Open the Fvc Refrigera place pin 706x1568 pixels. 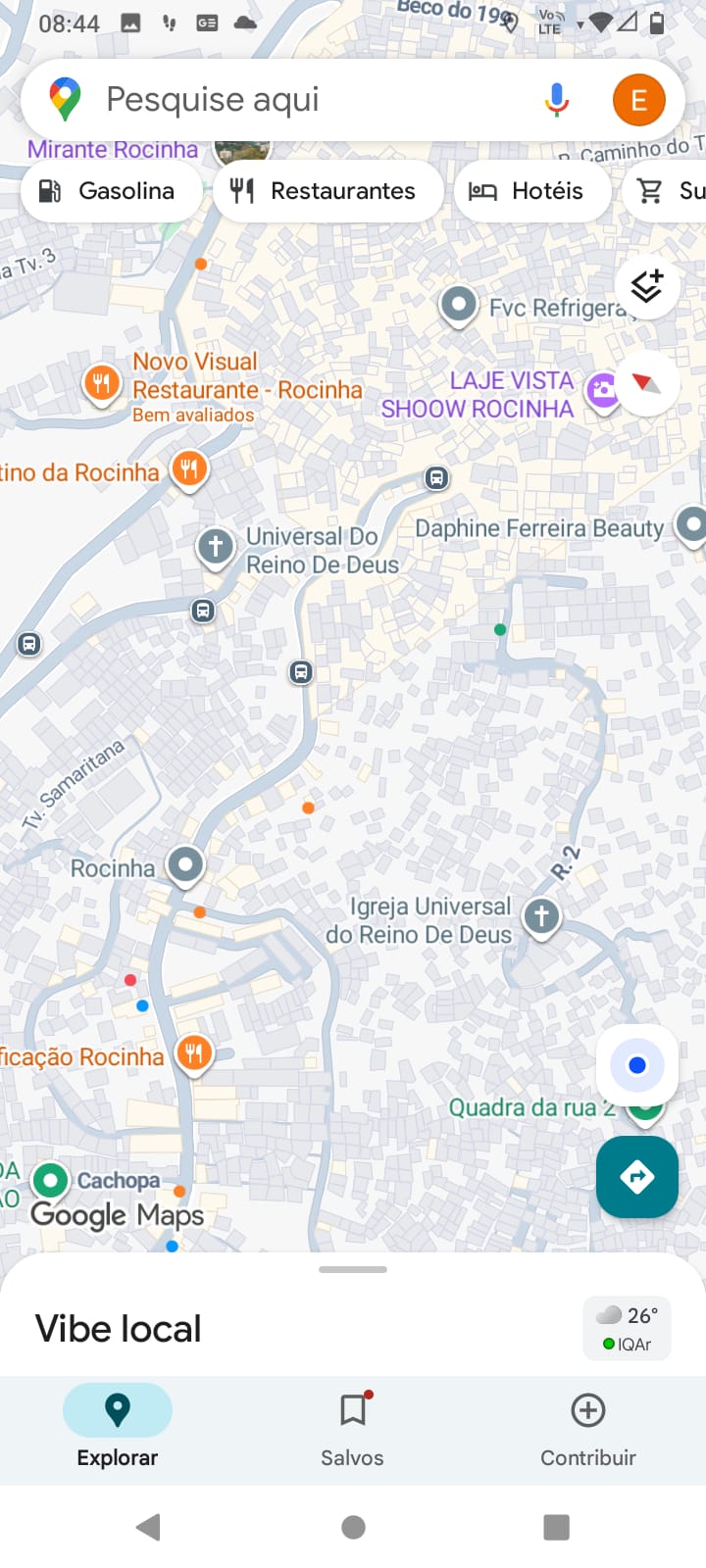click(459, 305)
